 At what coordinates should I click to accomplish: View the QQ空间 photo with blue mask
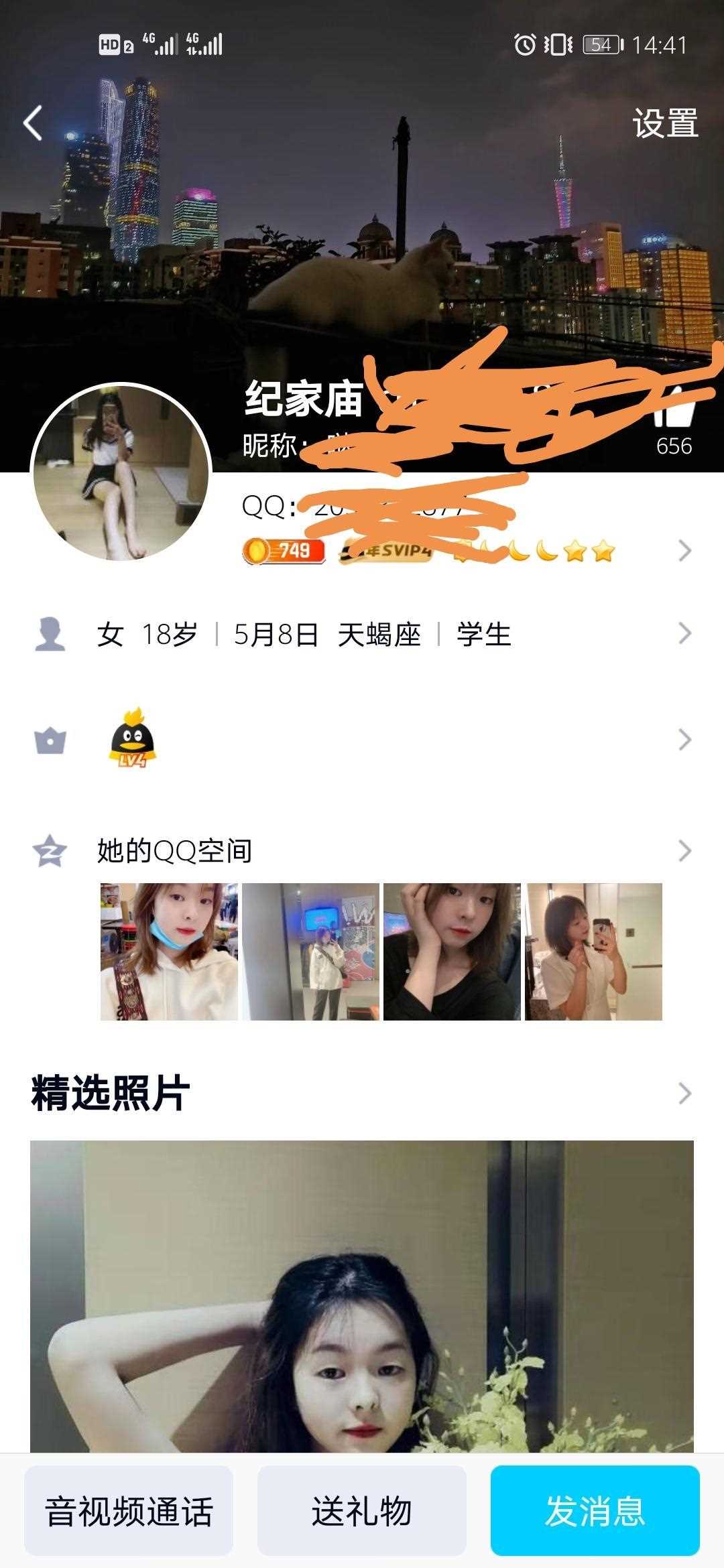(169, 952)
